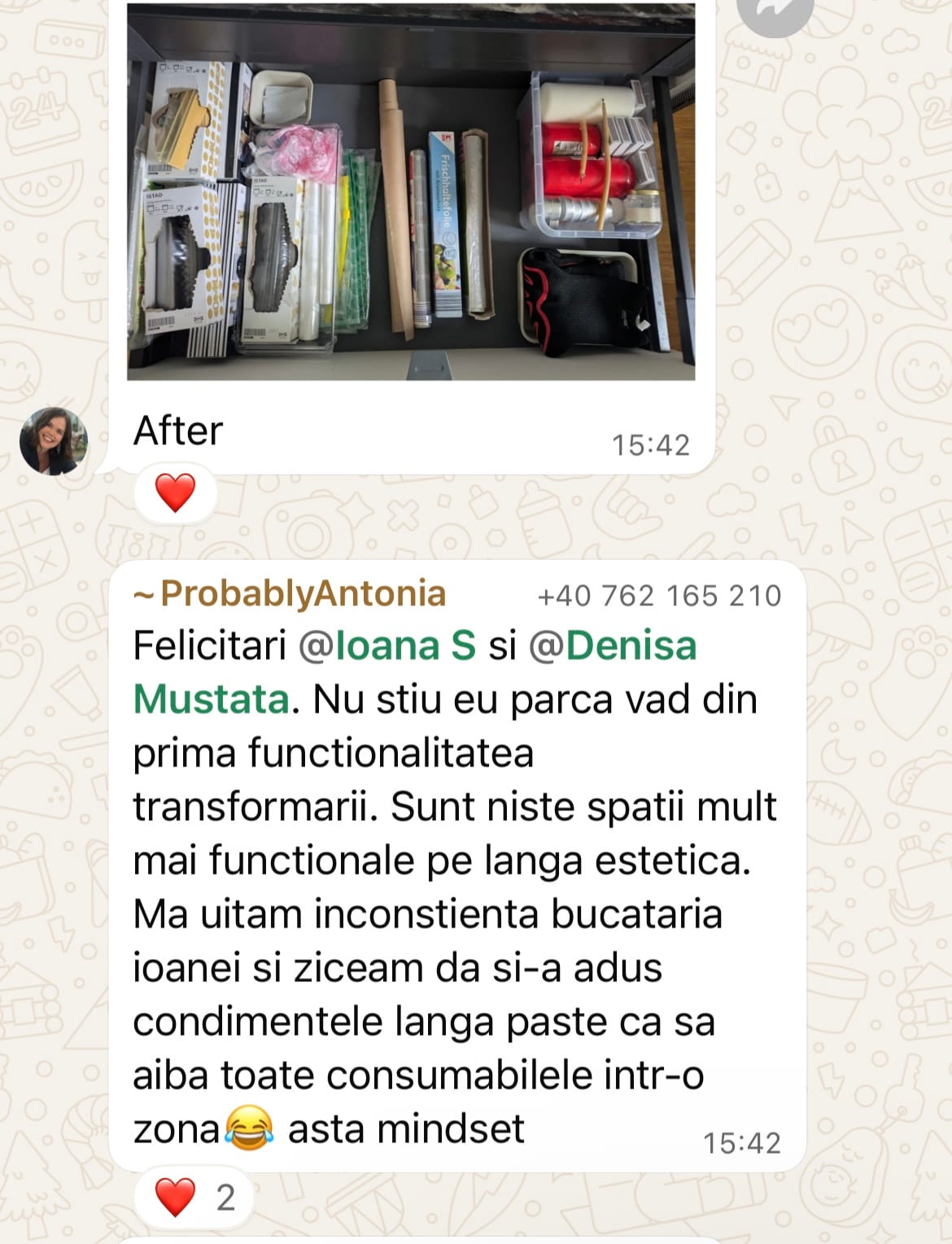Tap the forward arrow beside the photo
Image resolution: width=952 pixels, height=1244 pixels.
coord(775,14)
